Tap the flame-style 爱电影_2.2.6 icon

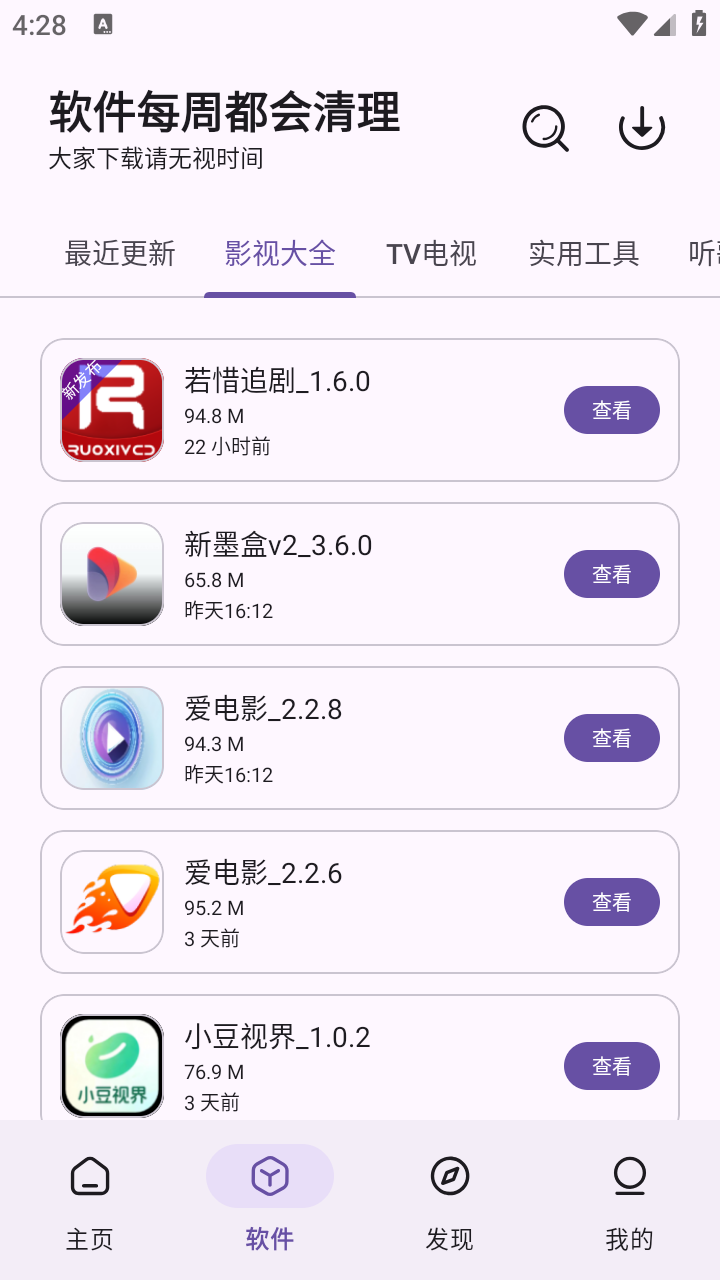pos(111,901)
